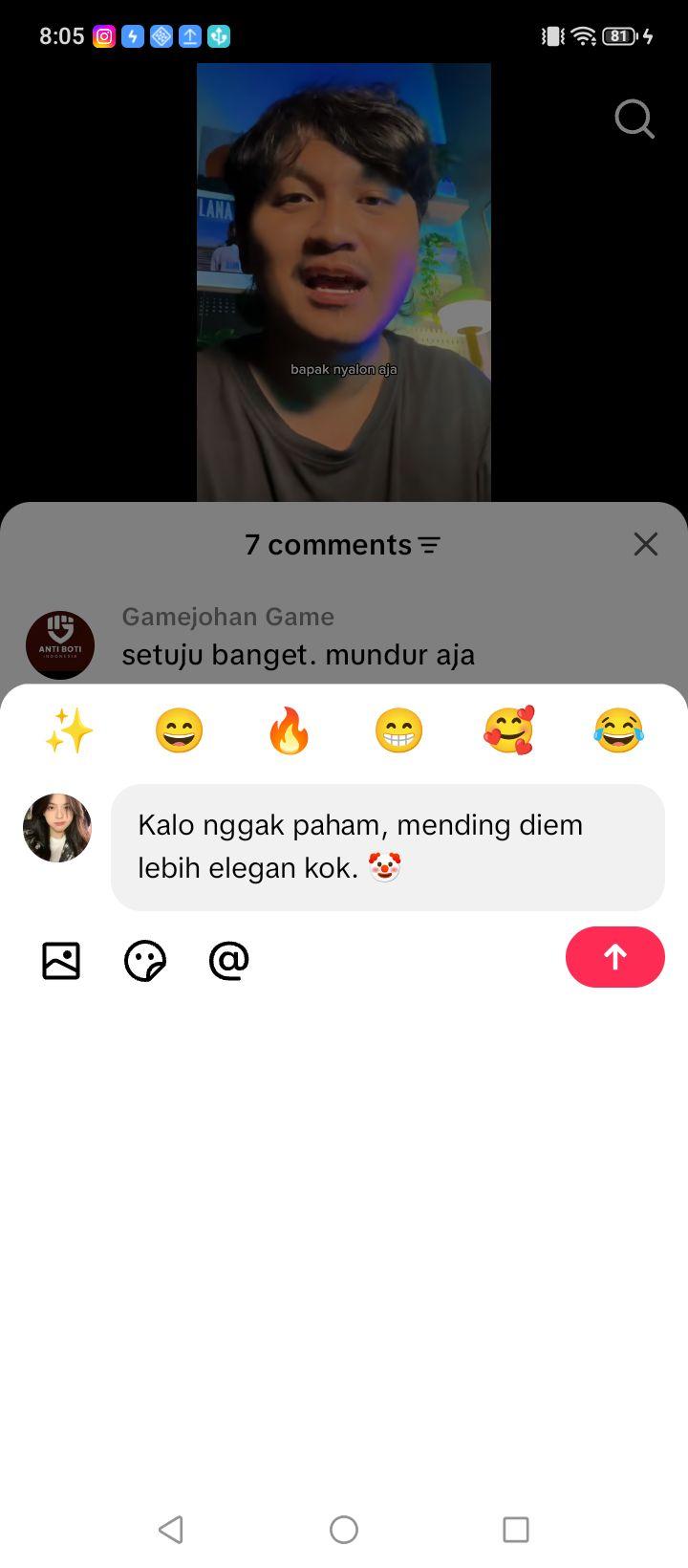Send the comment with the red arrow
Screen dimensions: 688x1568
pyautogui.click(x=615, y=957)
